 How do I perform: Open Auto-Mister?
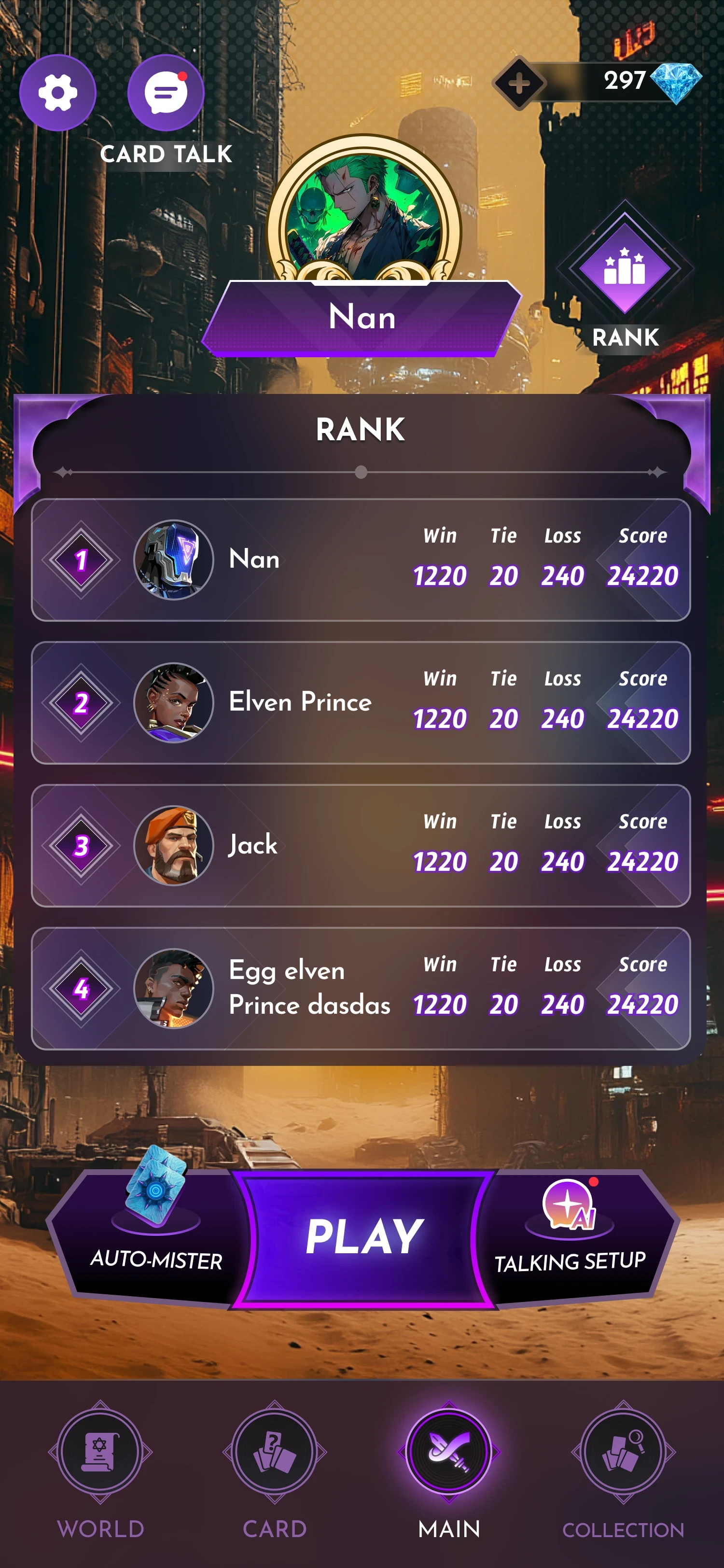pos(156,1236)
